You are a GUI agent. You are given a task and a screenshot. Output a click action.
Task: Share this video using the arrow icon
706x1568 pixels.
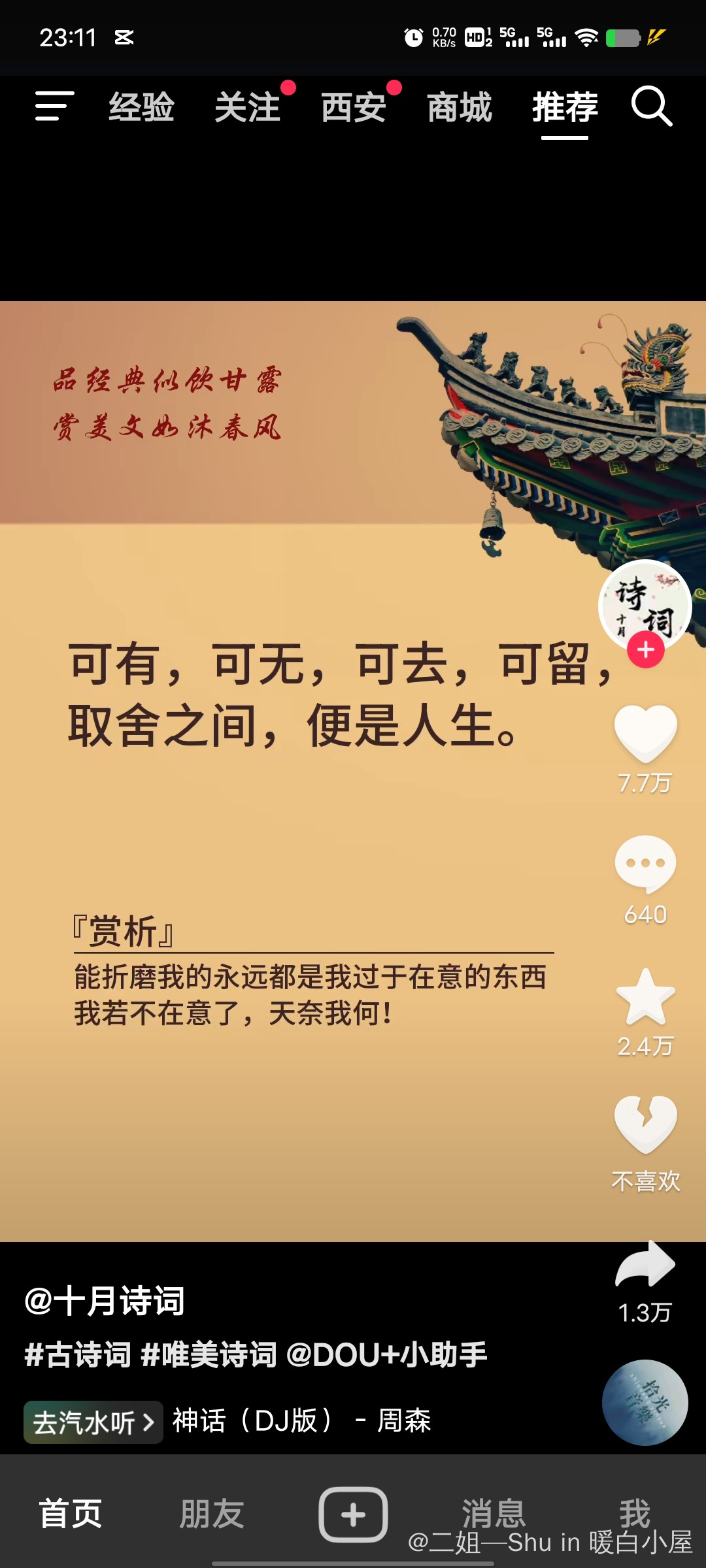(645, 1265)
